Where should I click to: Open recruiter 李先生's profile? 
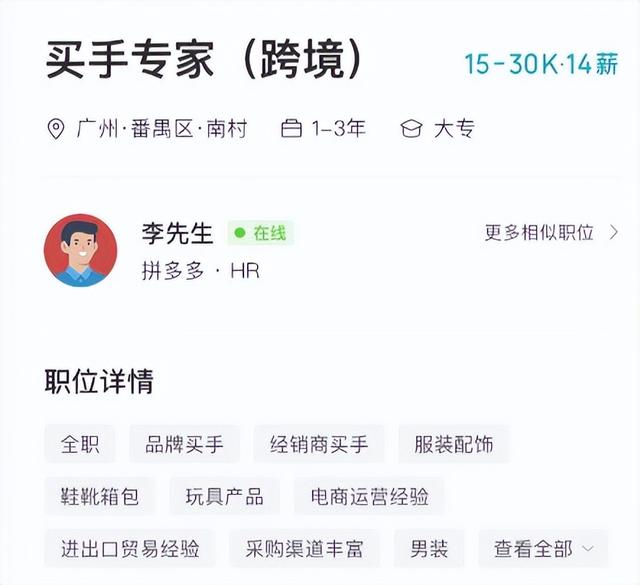(x=178, y=234)
